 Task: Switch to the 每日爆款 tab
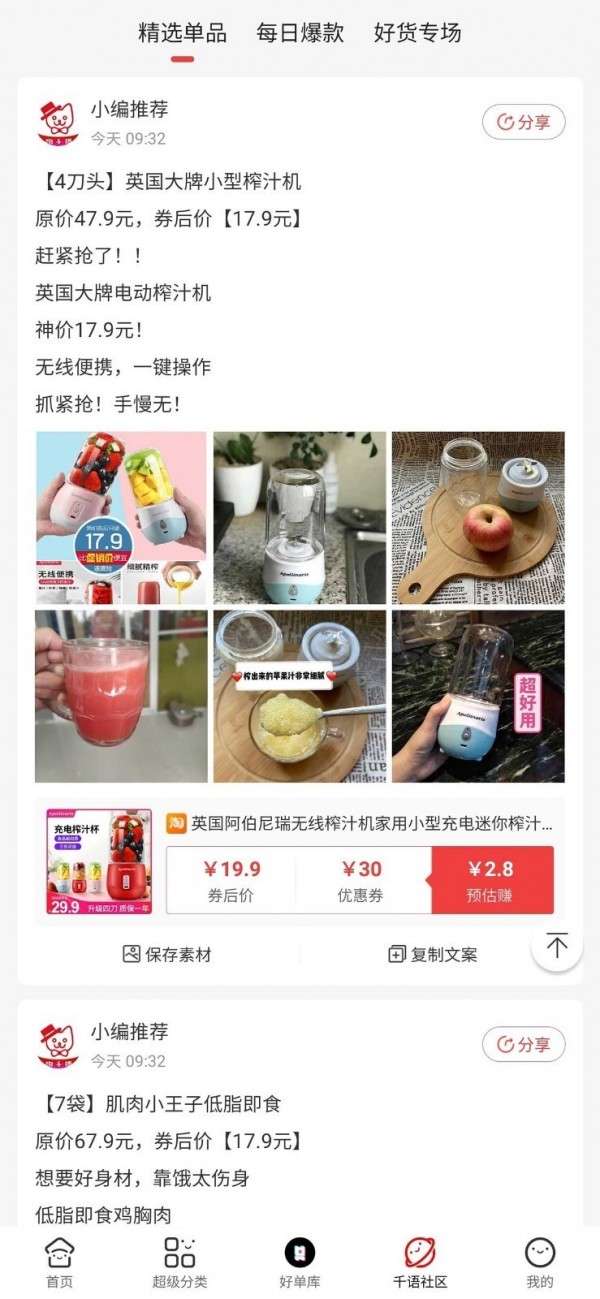pos(300,33)
